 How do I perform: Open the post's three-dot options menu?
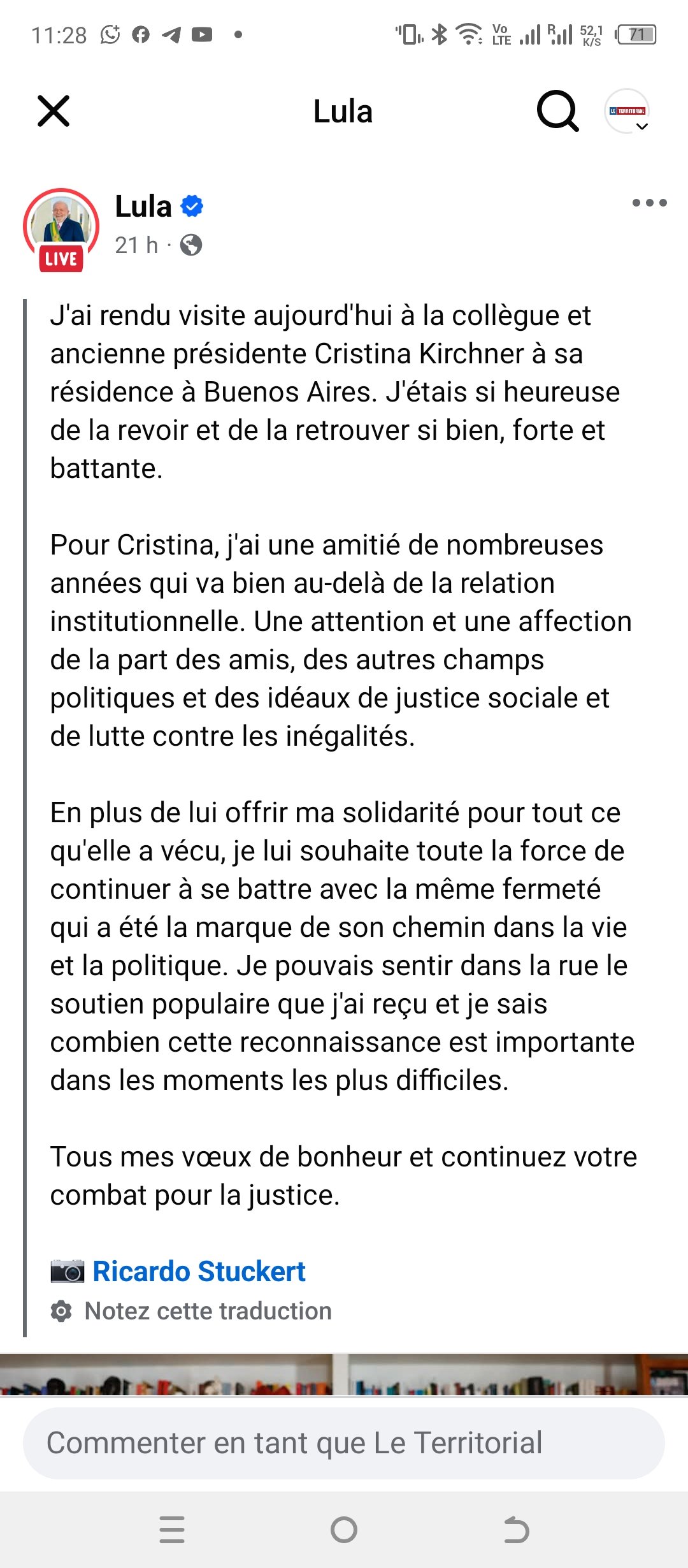click(649, 203)
